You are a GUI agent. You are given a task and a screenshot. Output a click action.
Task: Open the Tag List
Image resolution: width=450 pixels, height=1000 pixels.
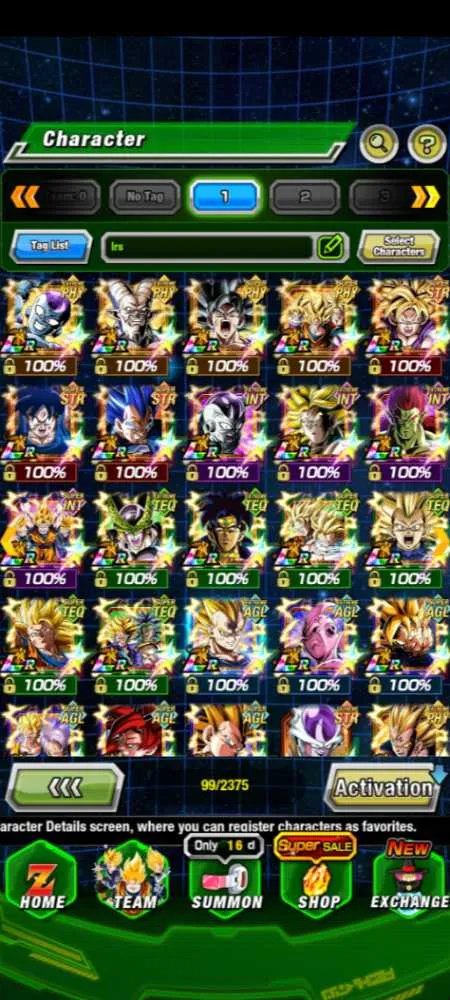pyautogui.click(x=51, y=246)
